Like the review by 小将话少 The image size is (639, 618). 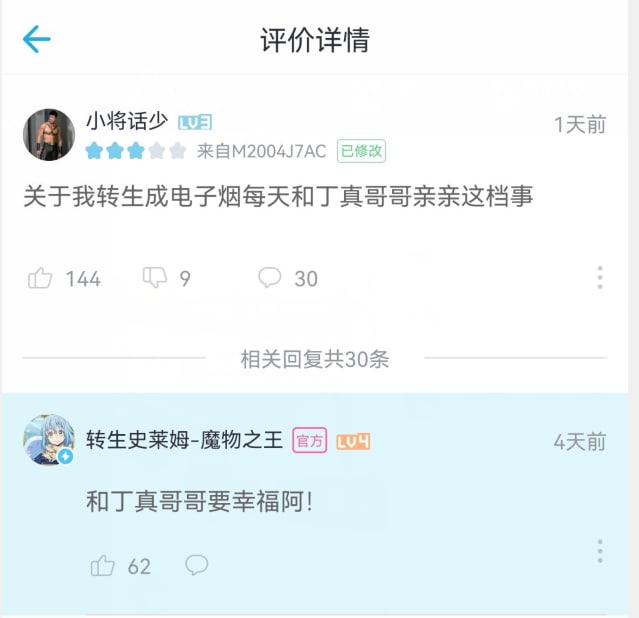pos(41,278)
